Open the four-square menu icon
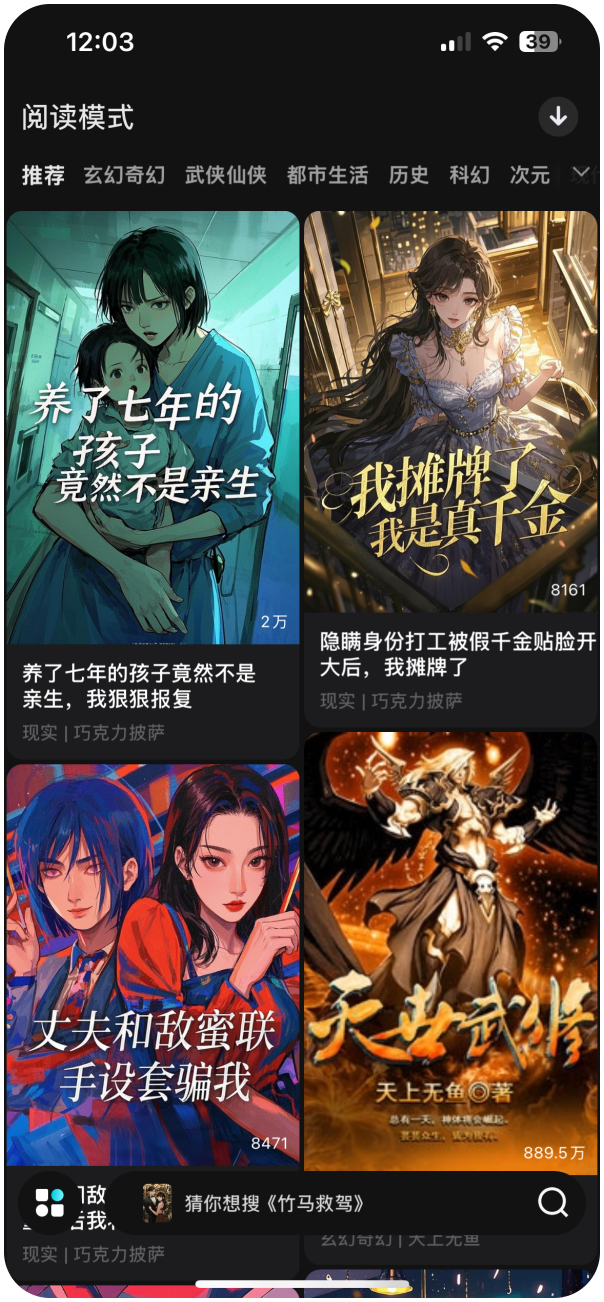Image resolution: width=604 pixels, height=1302 pixels. click(49, 1201)
